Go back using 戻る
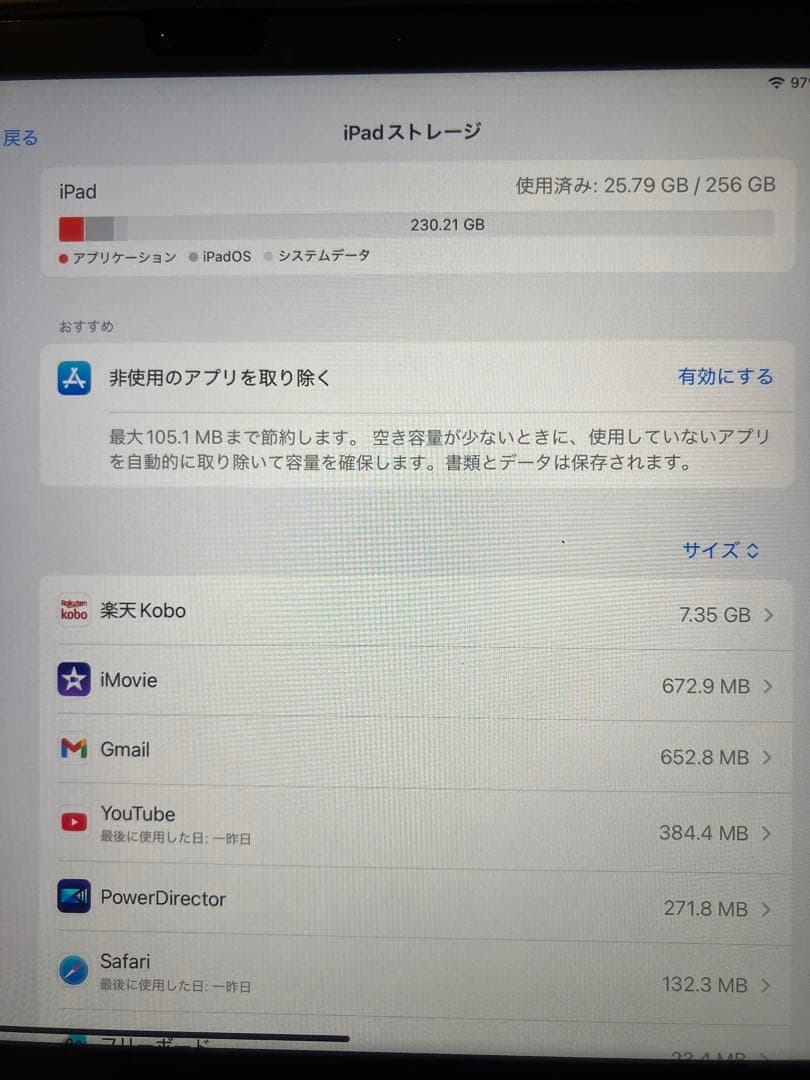 [x=21, y=137]
